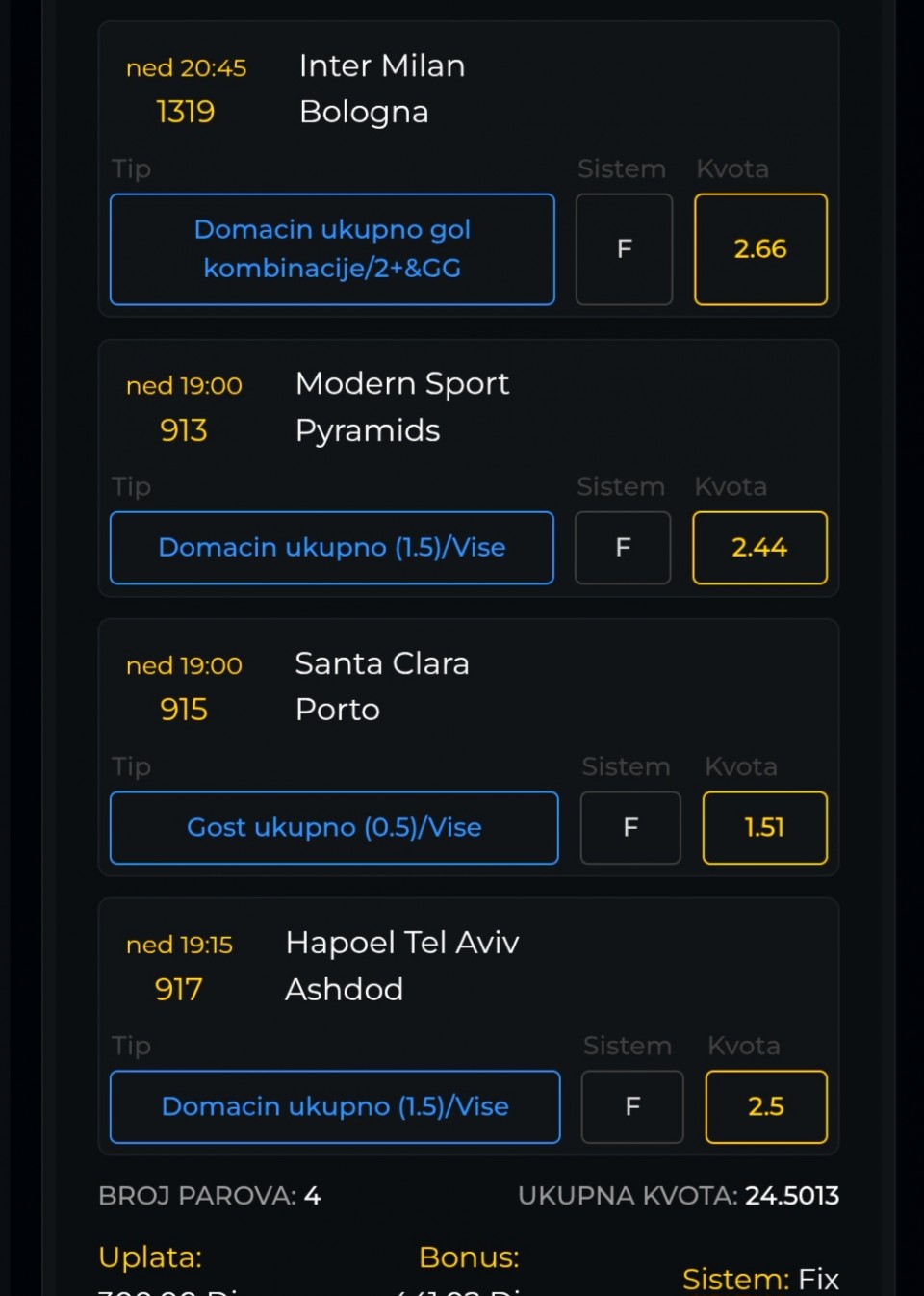Select system F for Inter Milan match

click(x=624, y=249)
